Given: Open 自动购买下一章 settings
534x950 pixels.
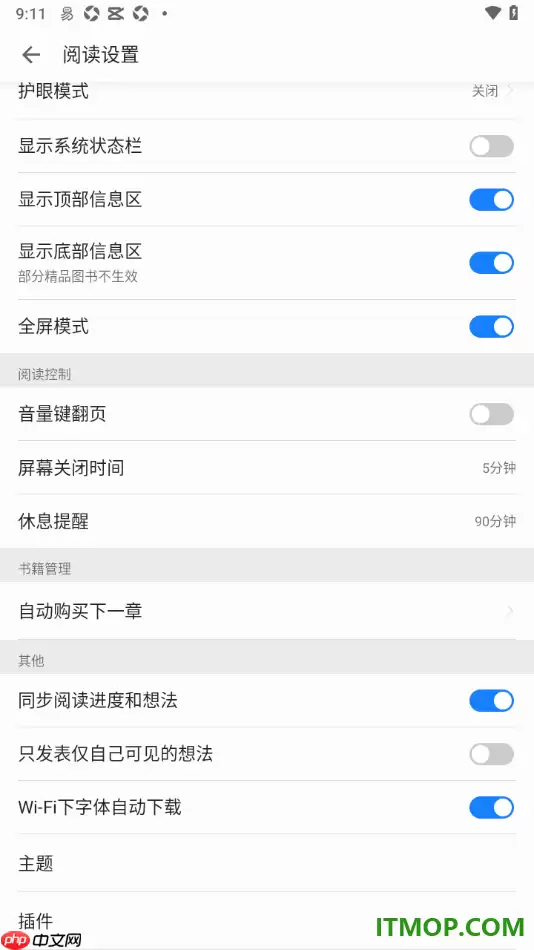Looking at the screenshot, I should pyautogui.click(x=267, y=611).
